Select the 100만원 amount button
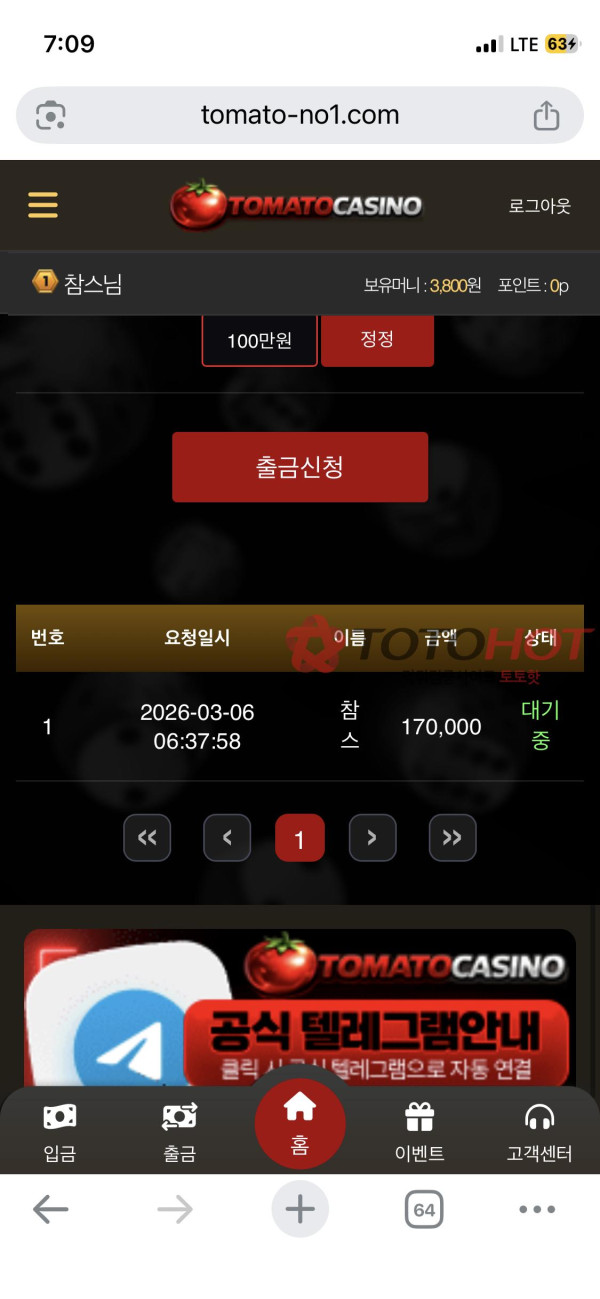The height and width of the screenshot is (1299, 600). 259,340
